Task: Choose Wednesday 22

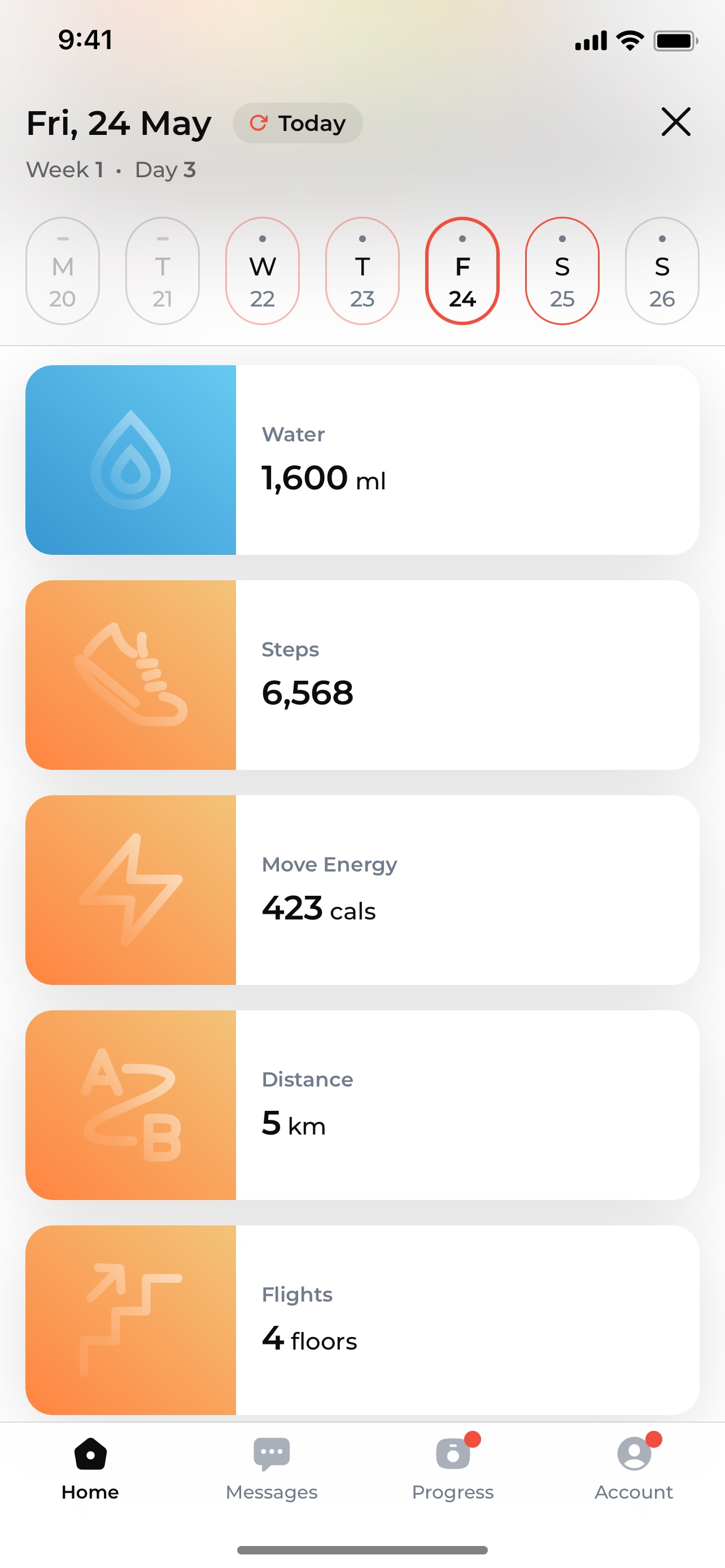Action: point(263,271)
